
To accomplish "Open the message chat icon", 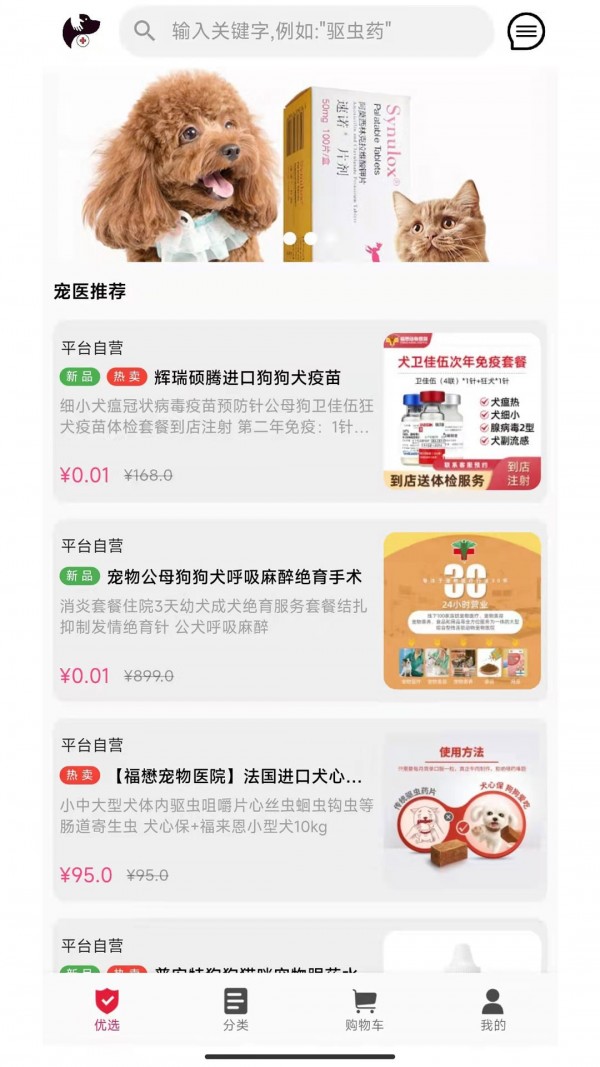I will 526,32.
